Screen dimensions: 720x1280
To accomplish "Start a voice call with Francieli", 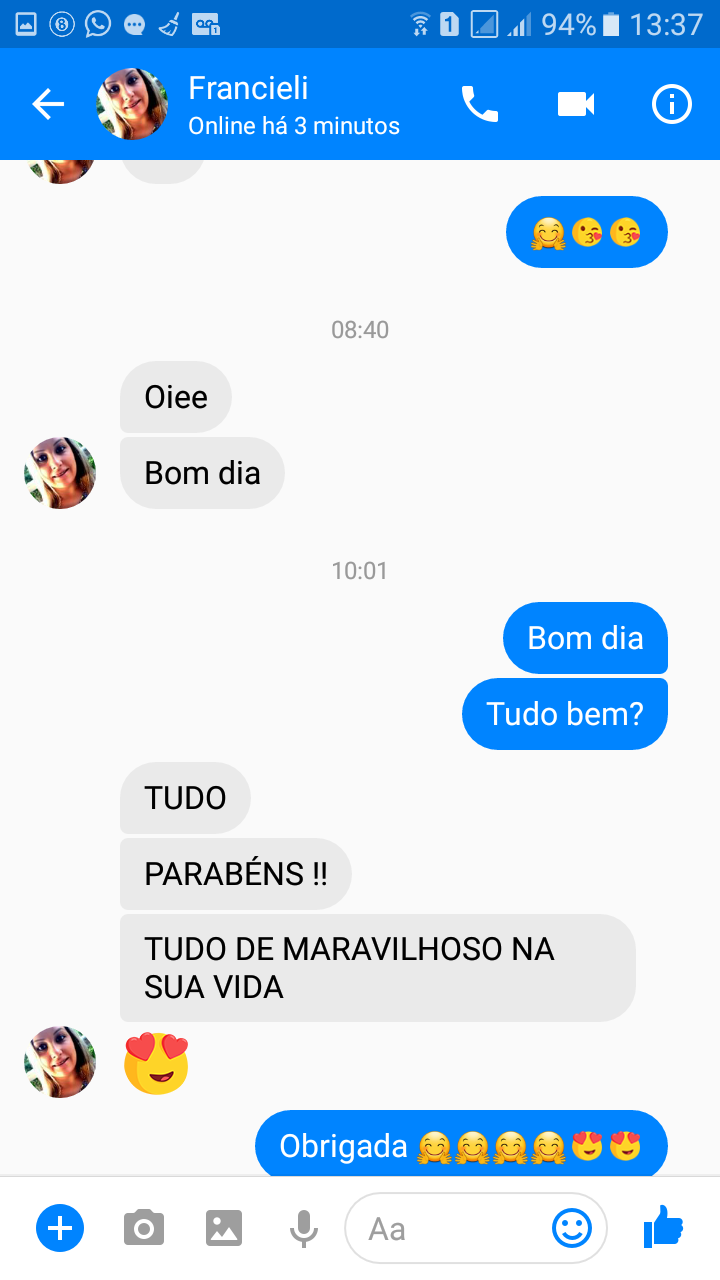I will click(x=479, y=104).
